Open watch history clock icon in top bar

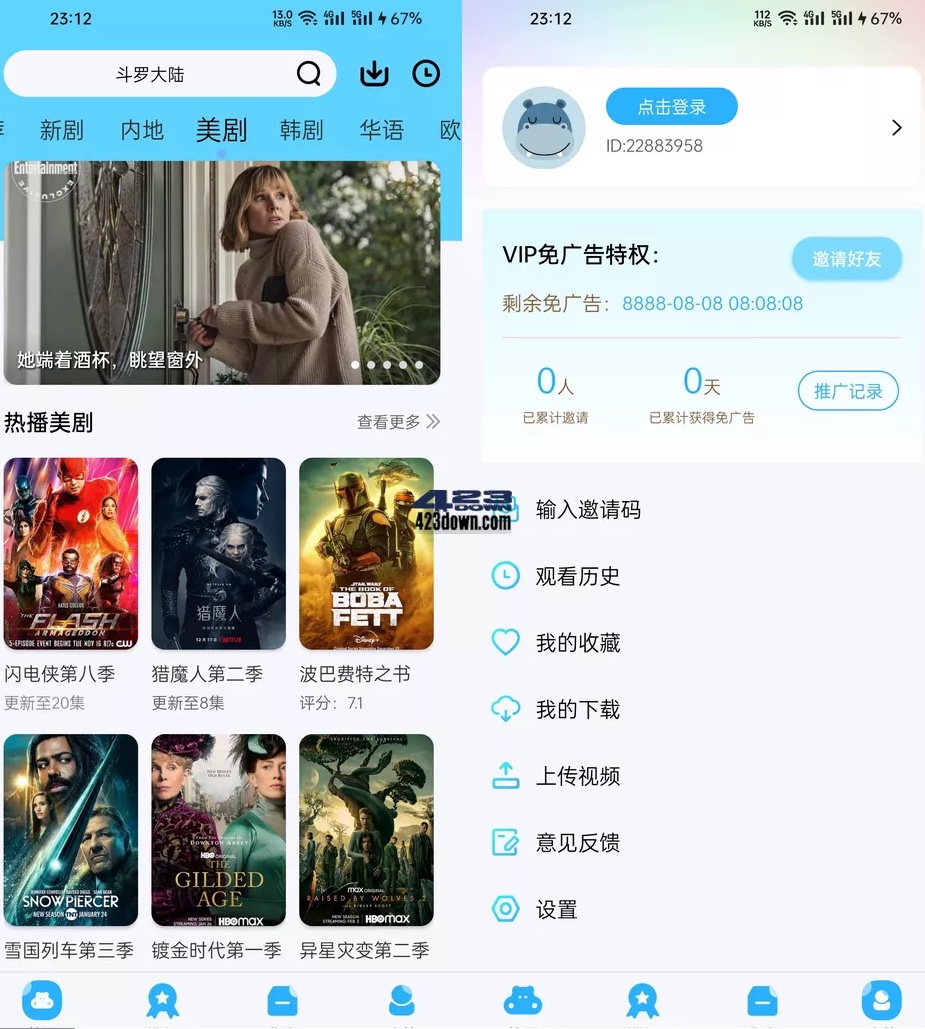pos(426,74)
